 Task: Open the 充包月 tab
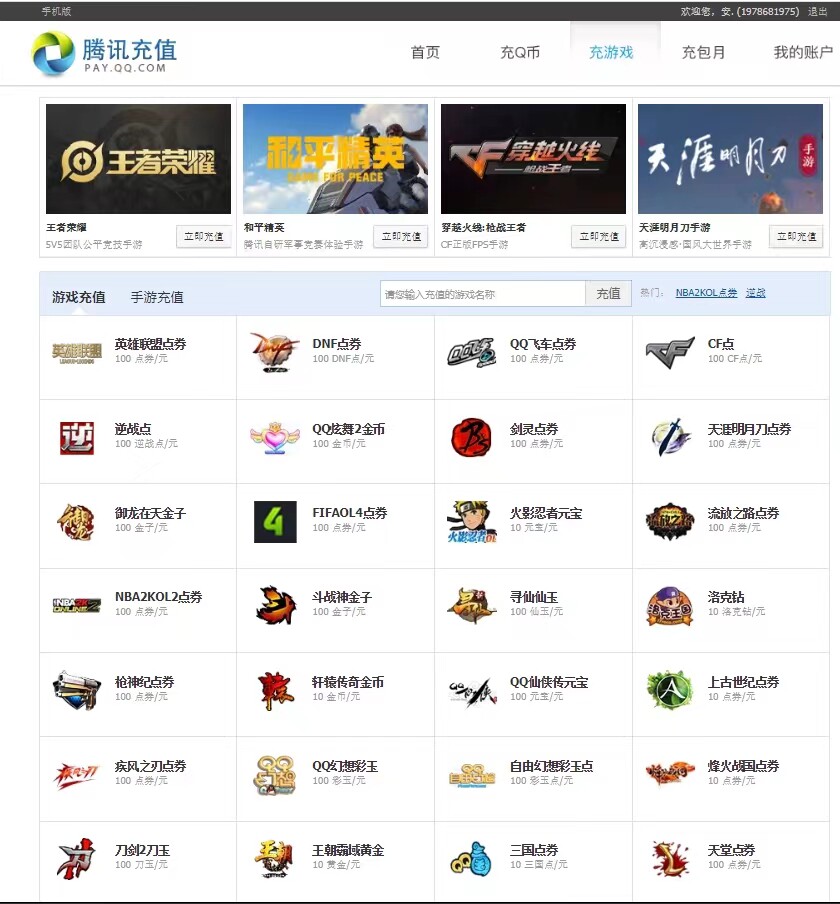pyautogui.click(x=703, y=53)
